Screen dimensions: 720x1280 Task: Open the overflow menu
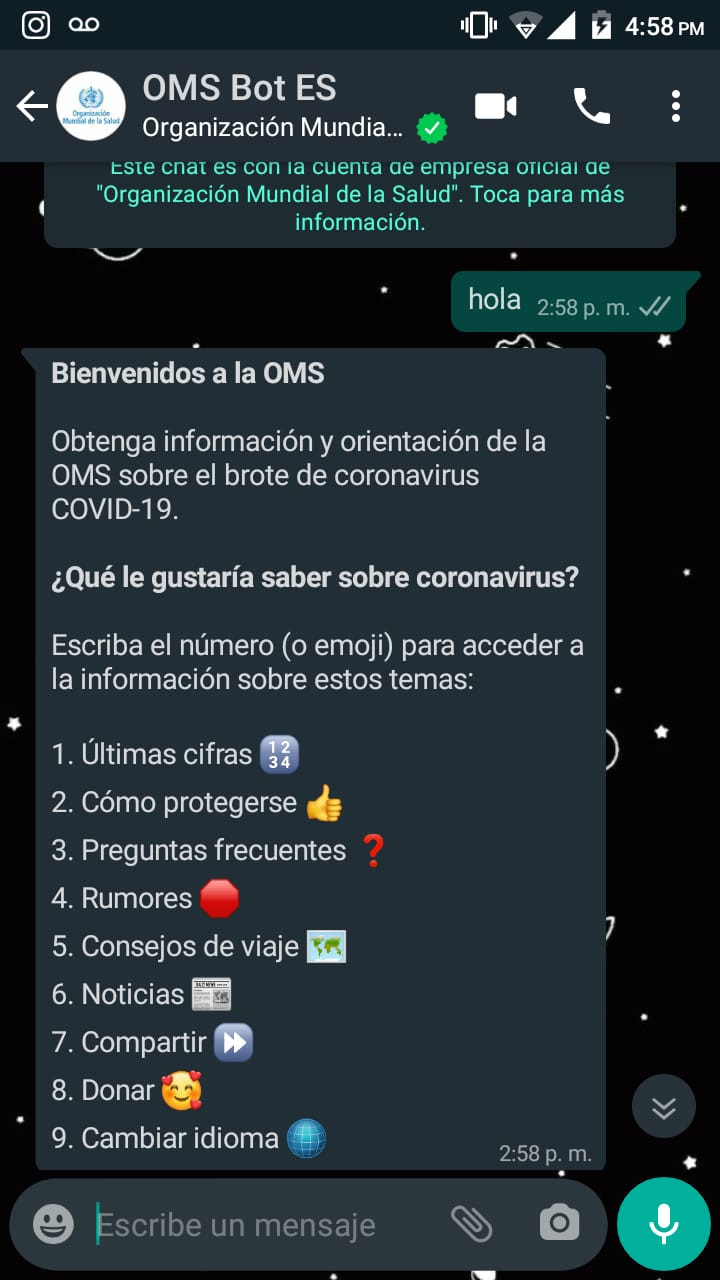pyautogui.click(x=676, y=106)
